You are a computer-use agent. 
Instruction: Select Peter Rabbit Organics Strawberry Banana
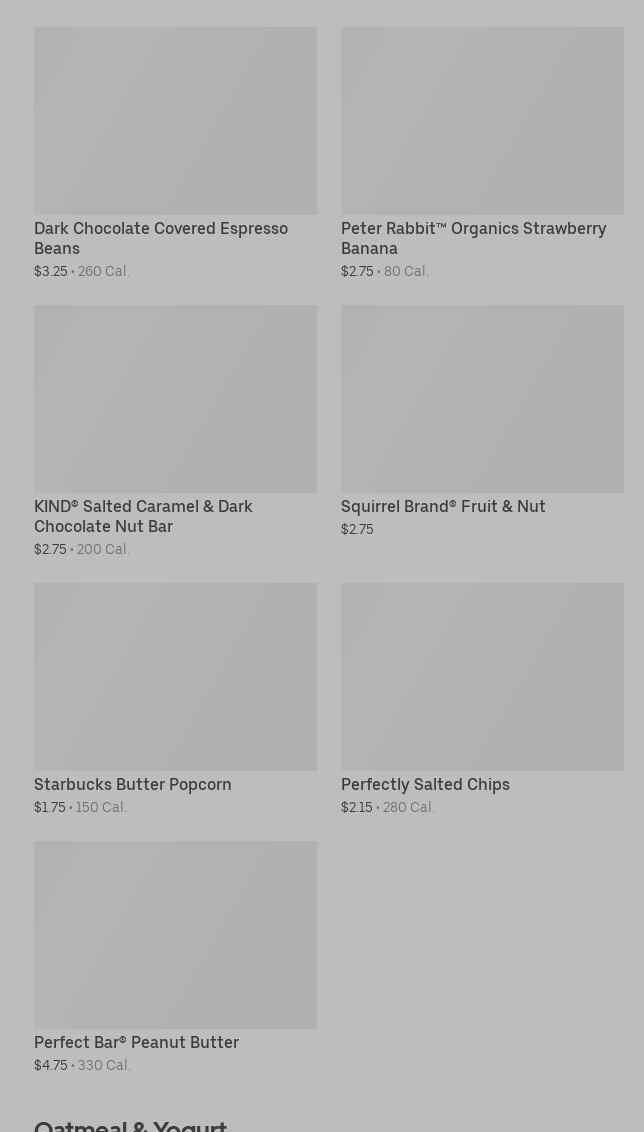point(482,153)
